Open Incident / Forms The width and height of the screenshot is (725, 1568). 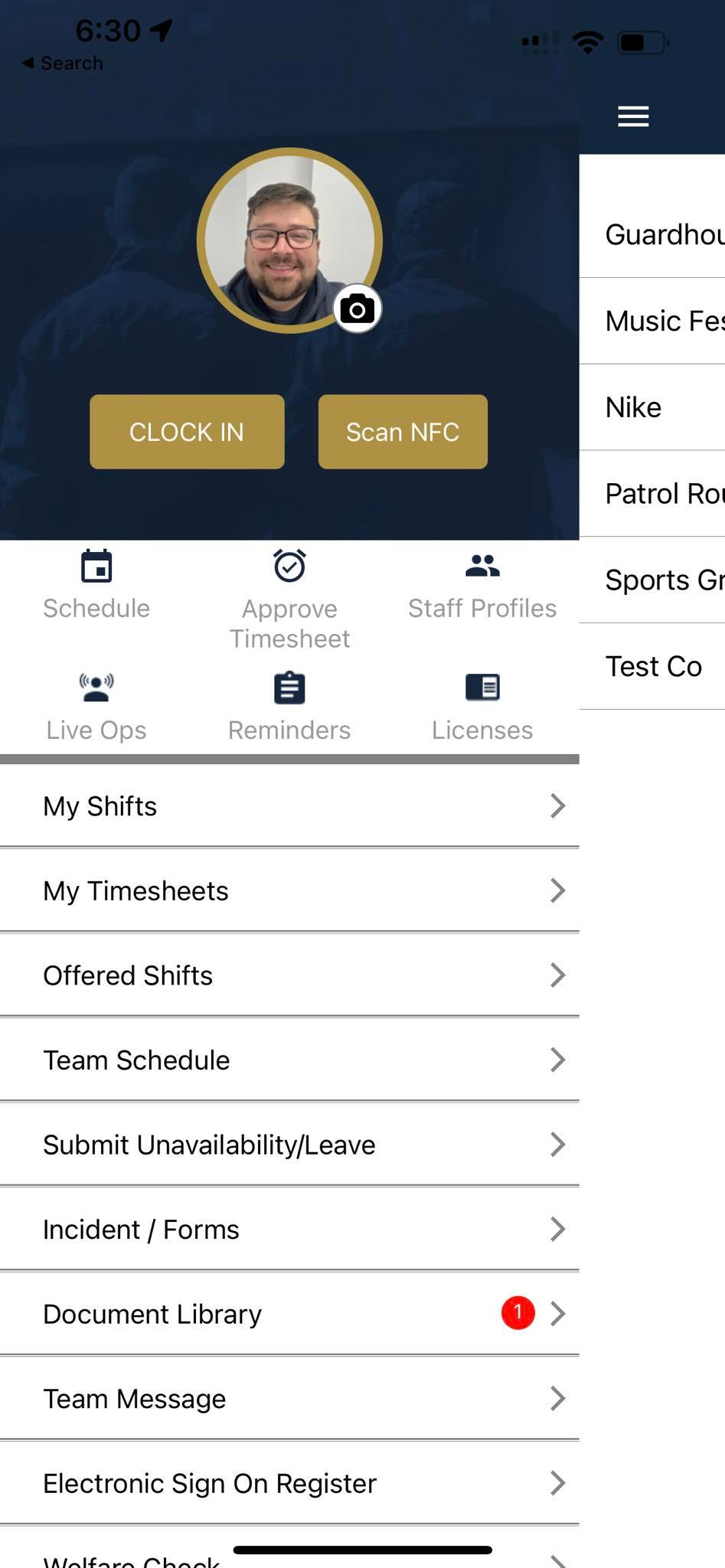coord(289,1230)
